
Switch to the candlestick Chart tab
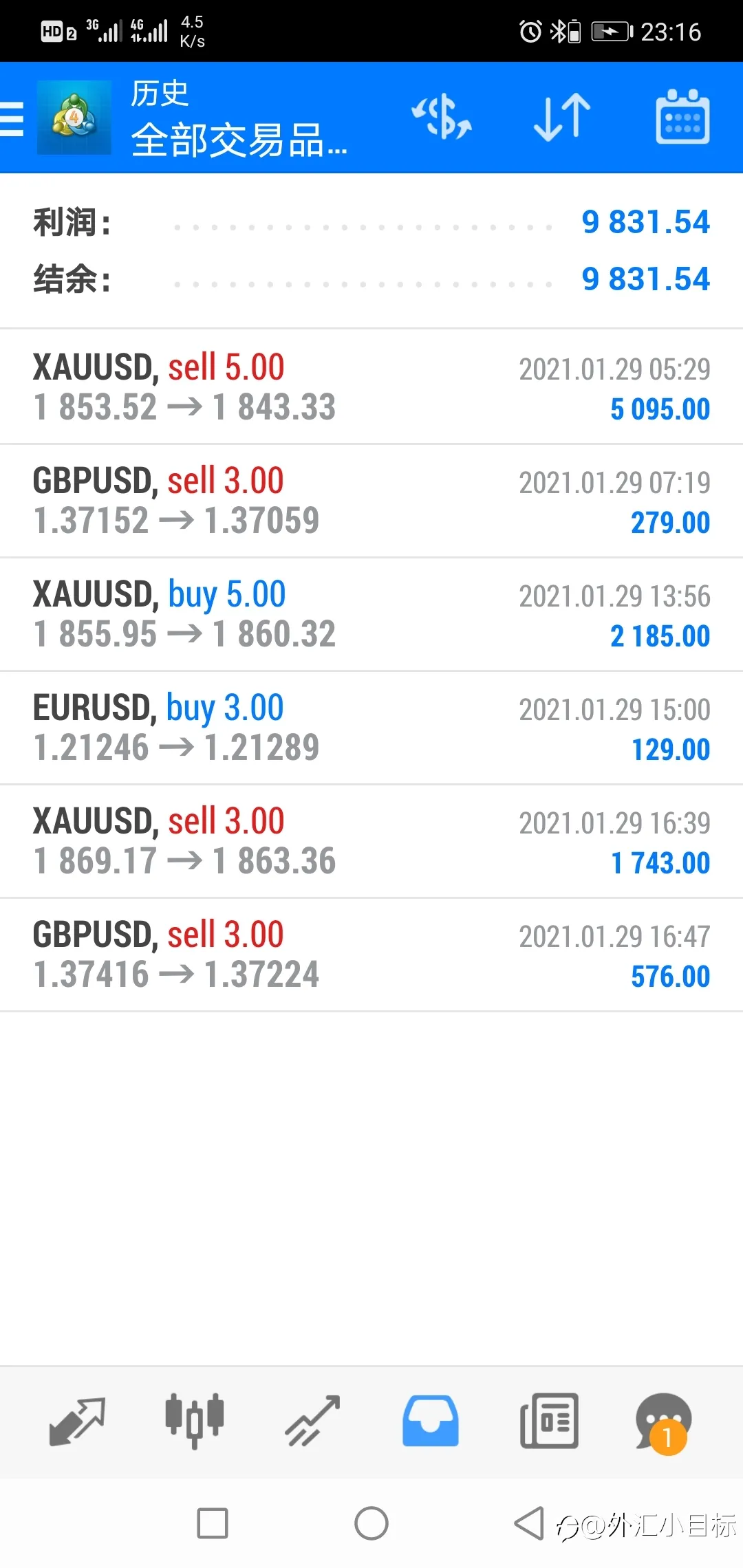195,1421
